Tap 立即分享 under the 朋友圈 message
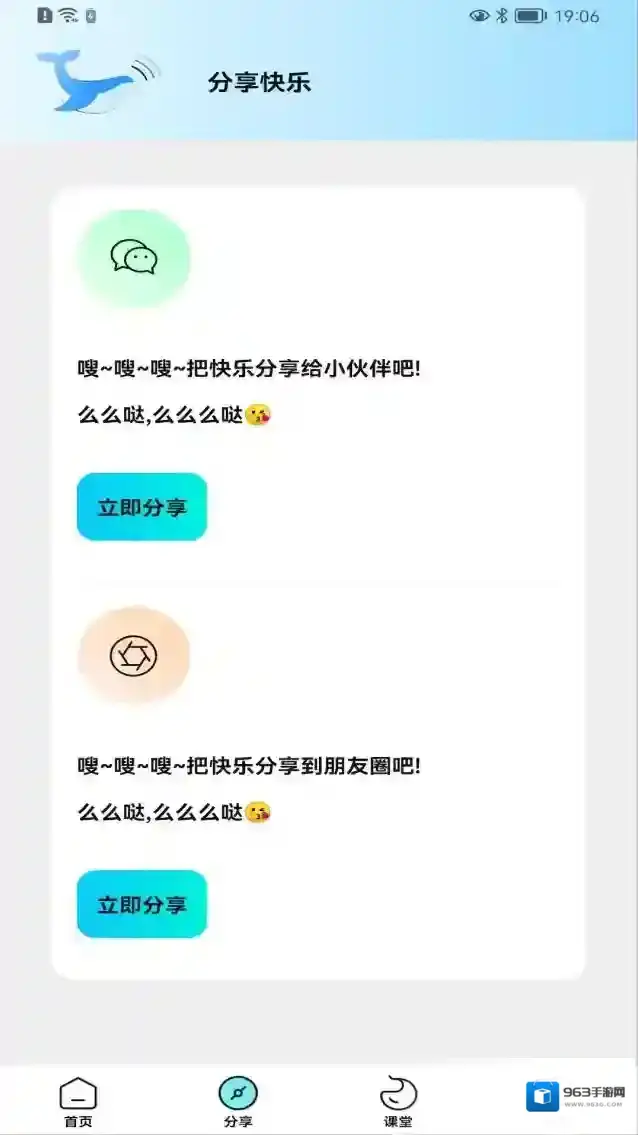Image resolution: width=638 pixels, height=1135 pixels. point(142,905)
